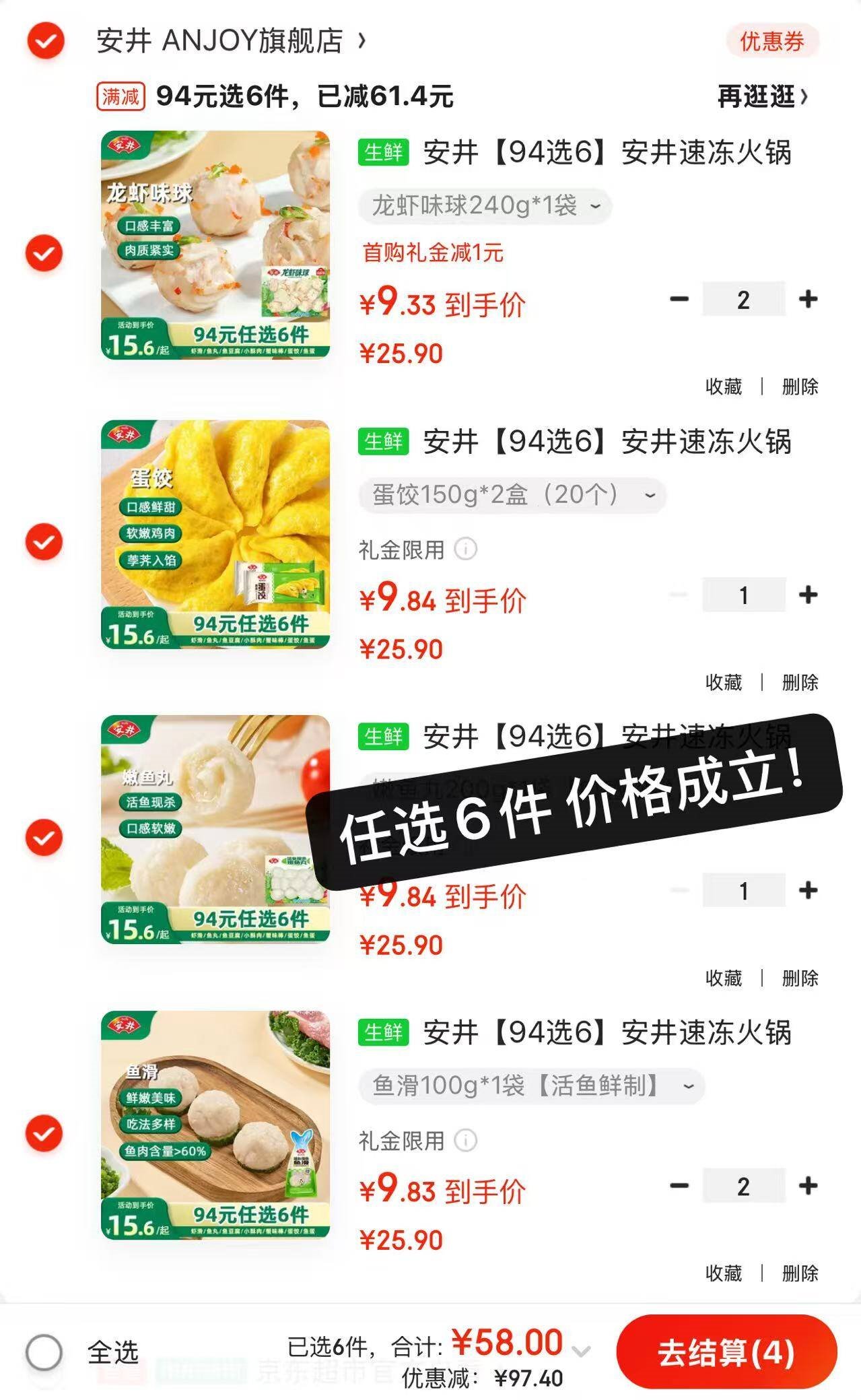861x1400 pixels.
Task: Increase 龙虾味球 quantity by one
Action: (x=808, y=299)
